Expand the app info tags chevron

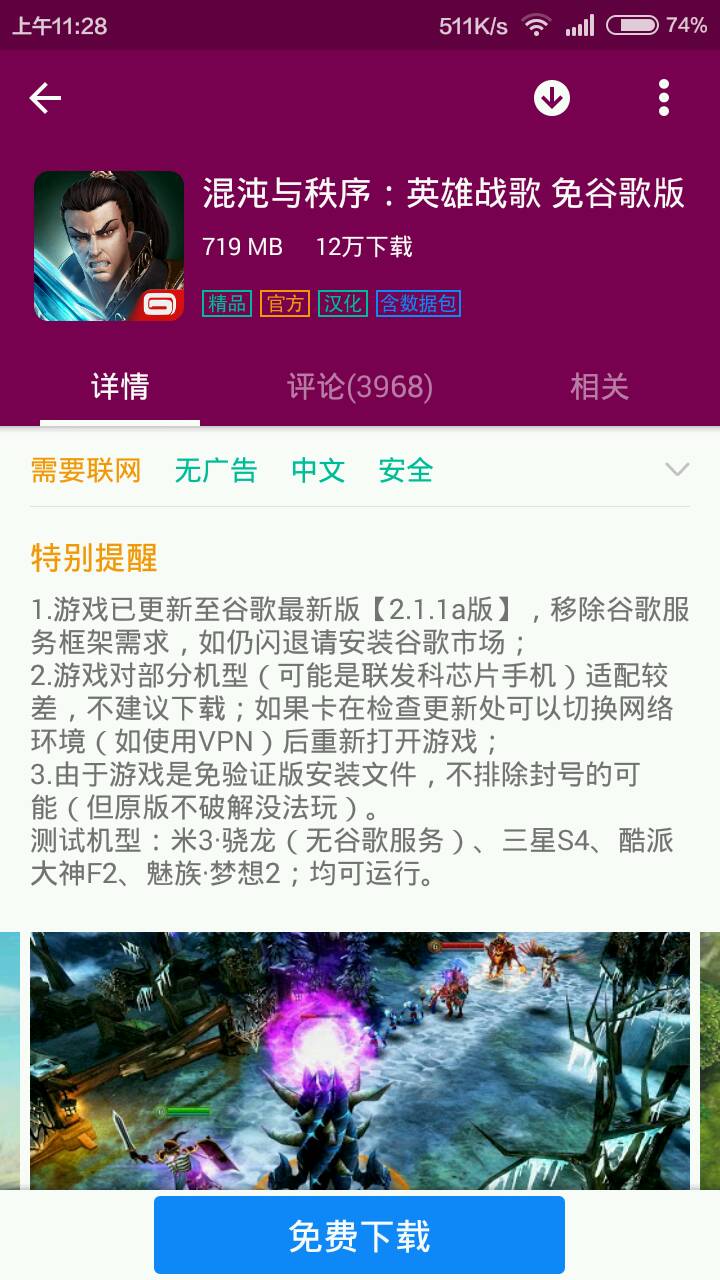(677, 470)
